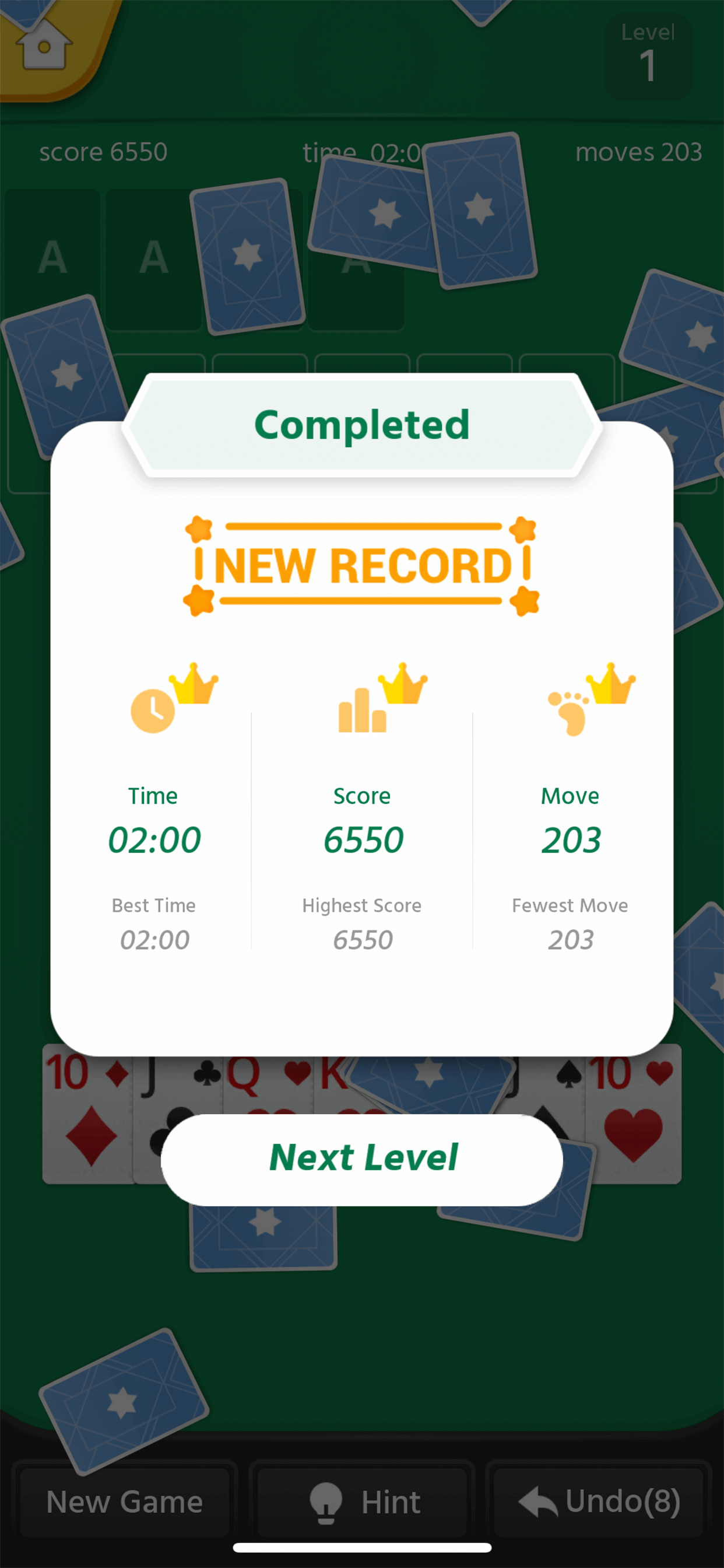Start a New Game
Image resolution: width=724 pixels, height=1568 pixels.
point(124,1501)
